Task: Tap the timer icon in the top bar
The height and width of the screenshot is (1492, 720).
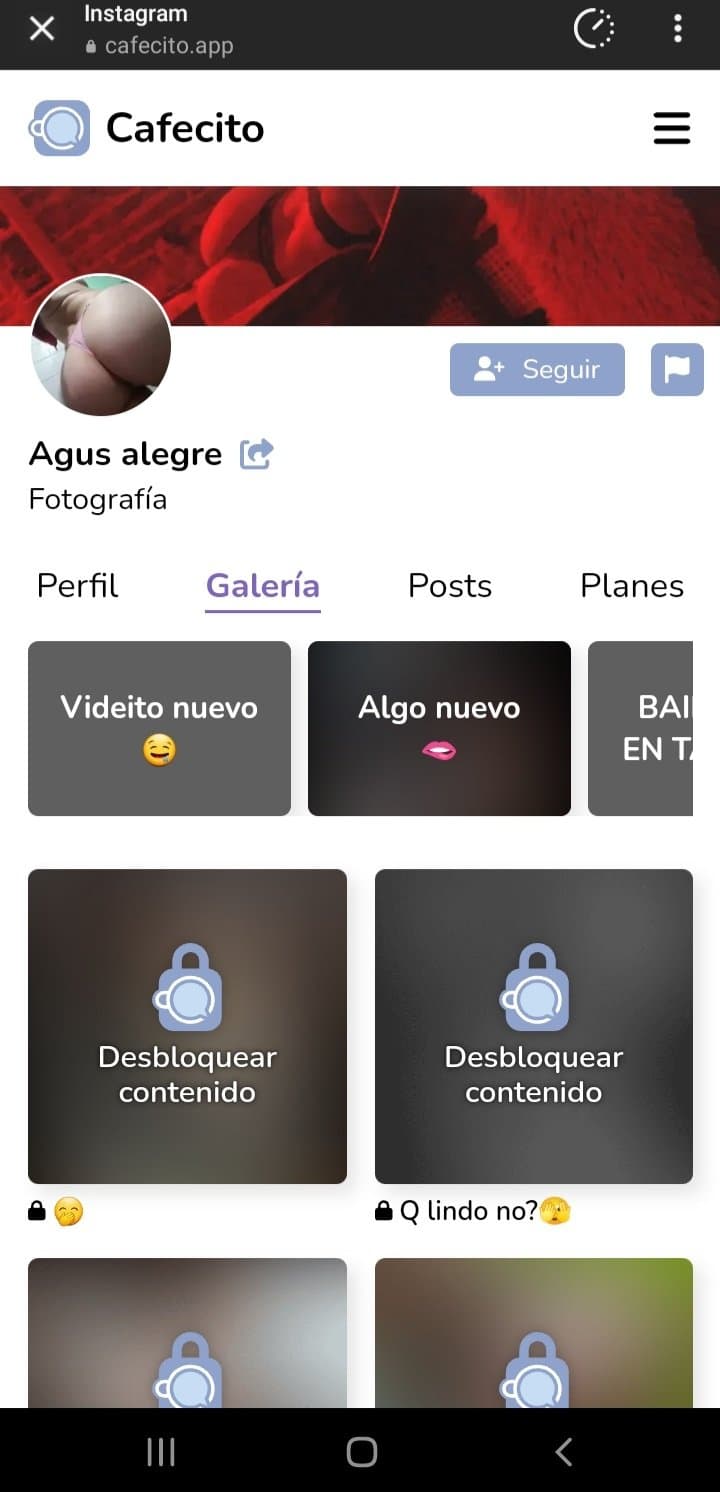Action: point(594,29)
